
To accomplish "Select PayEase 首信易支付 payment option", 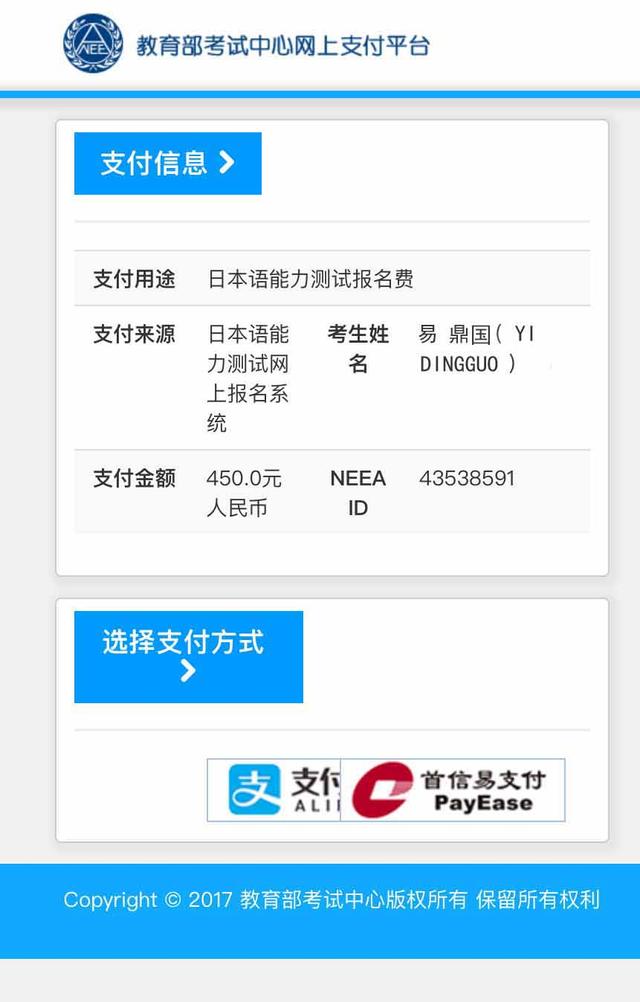I will 453,790.
